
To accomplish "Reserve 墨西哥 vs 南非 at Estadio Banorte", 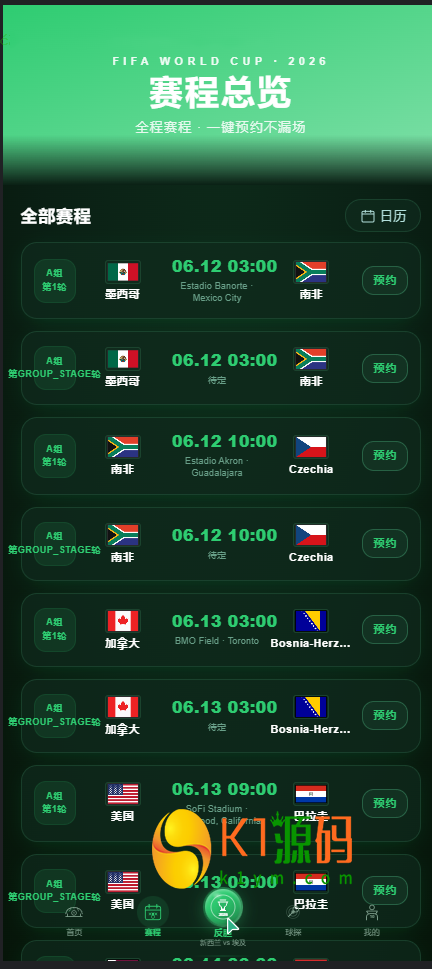I will [x=384, y=281].
